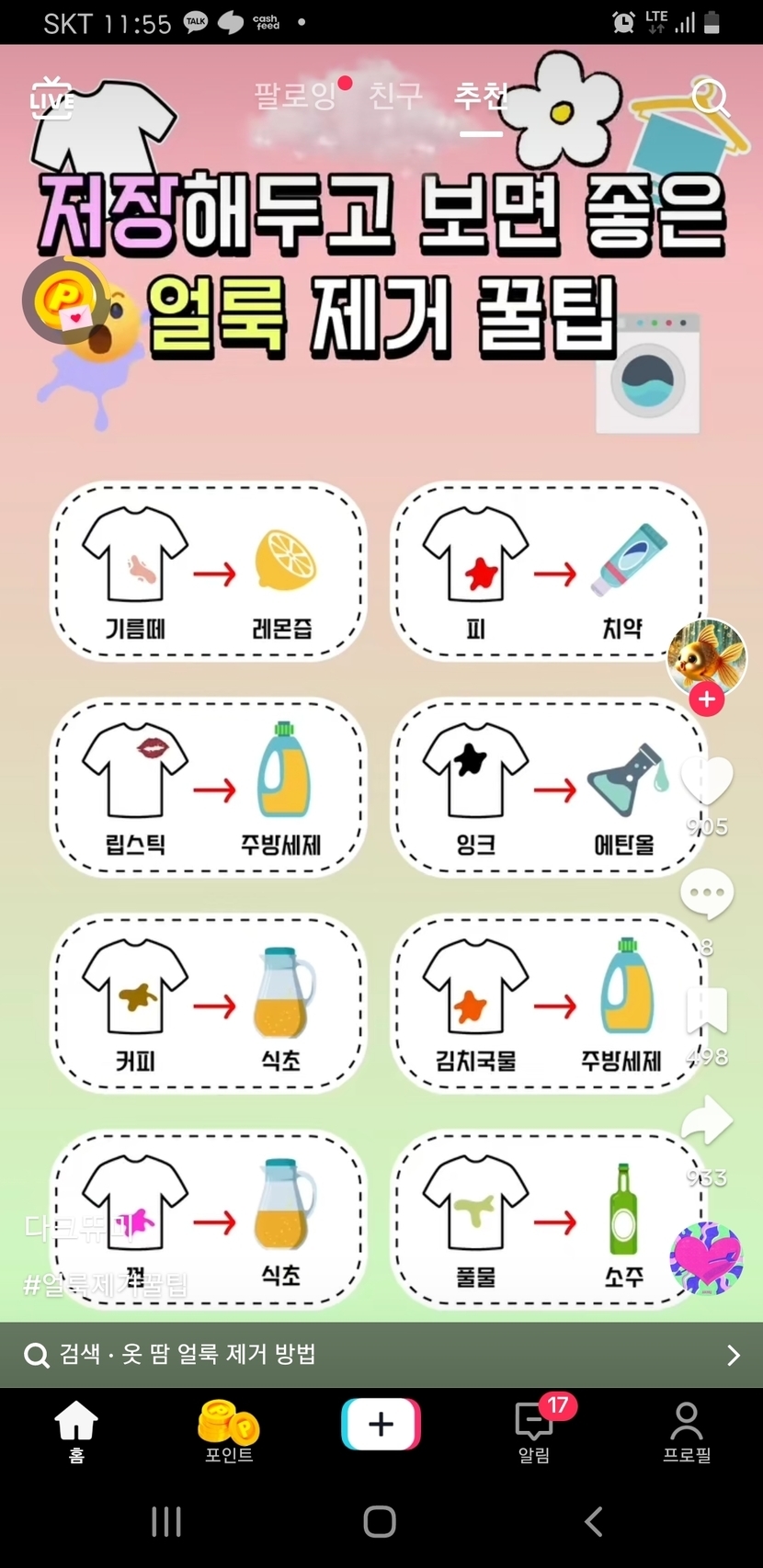Open the creator's goldfish profile picture
Viewport: 763px width, 1568px height.
click(706, 656)
